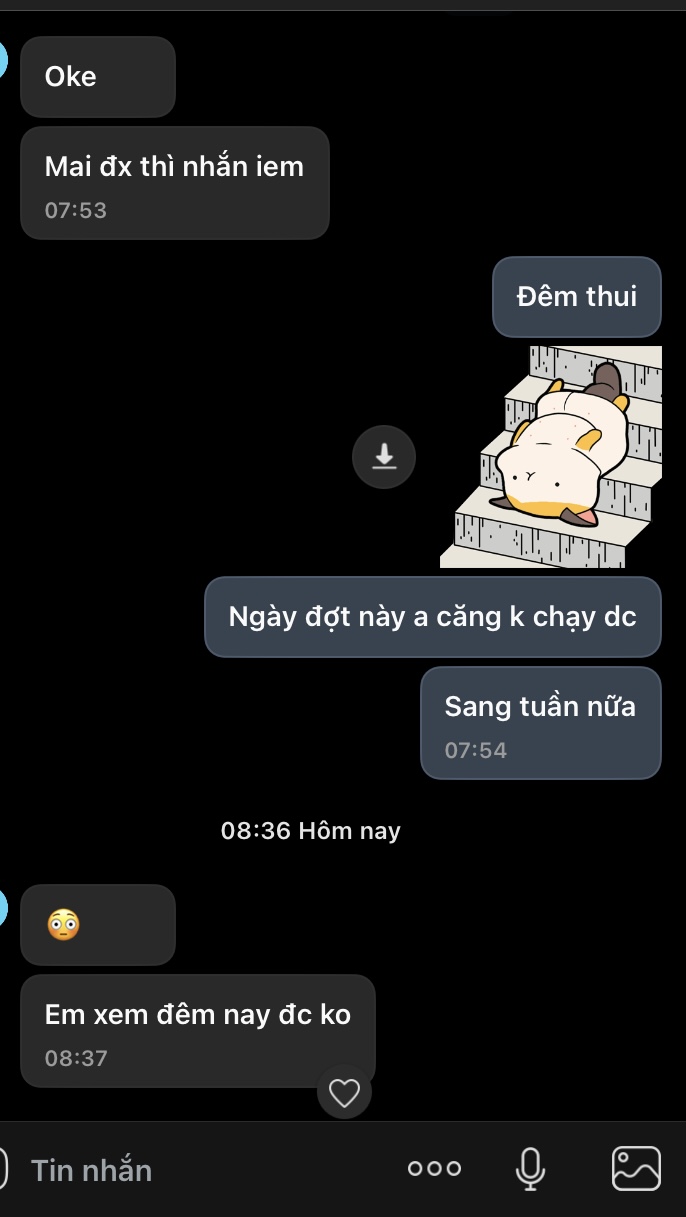Open the sticker of the cat on stairs
This screenshot has height=1217, width=686.
[x=551, y=457]
